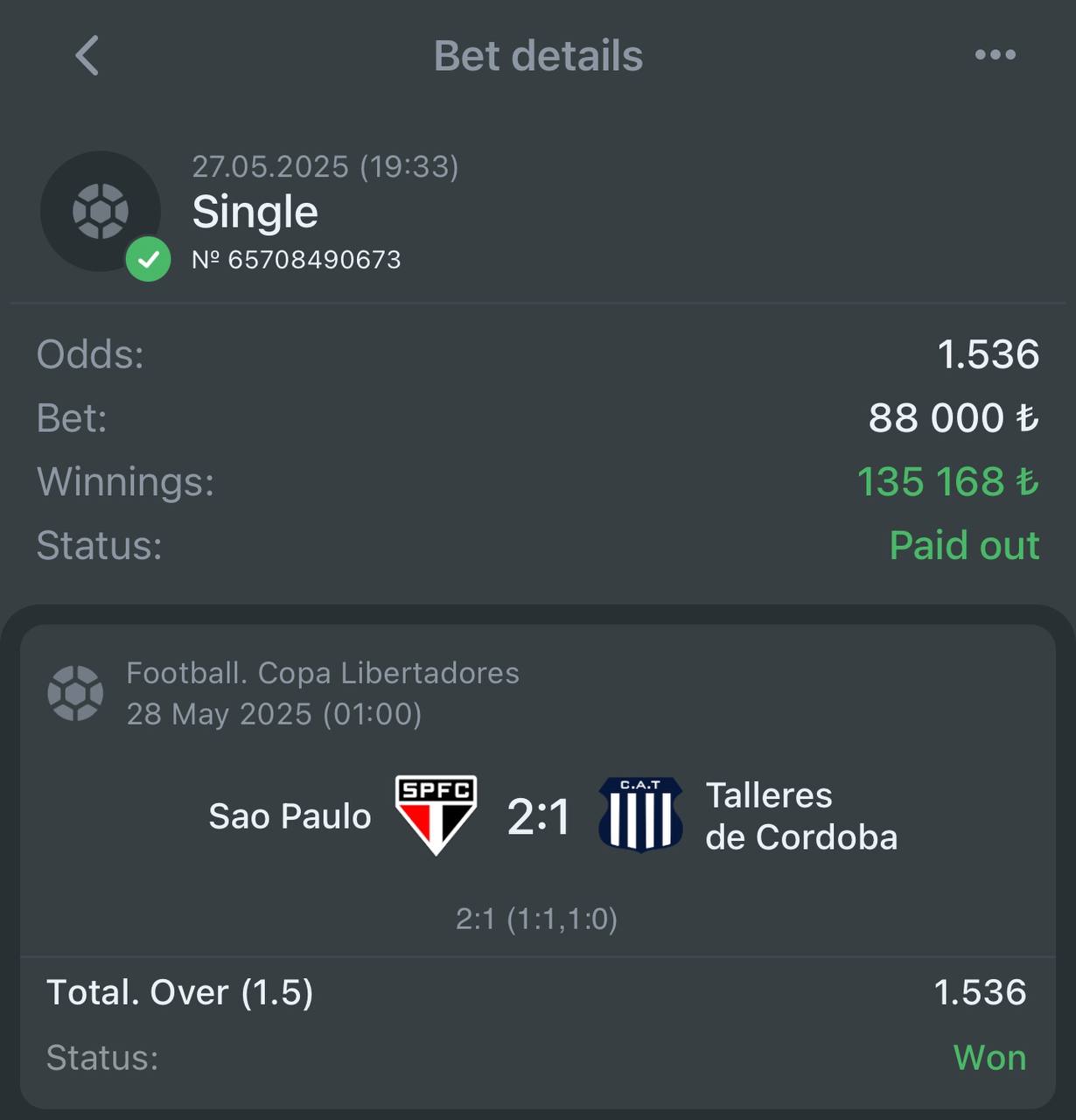The image size is (1076, 1120).
Task: Open the three-dot overflow menu
Action: click(995, 55)
